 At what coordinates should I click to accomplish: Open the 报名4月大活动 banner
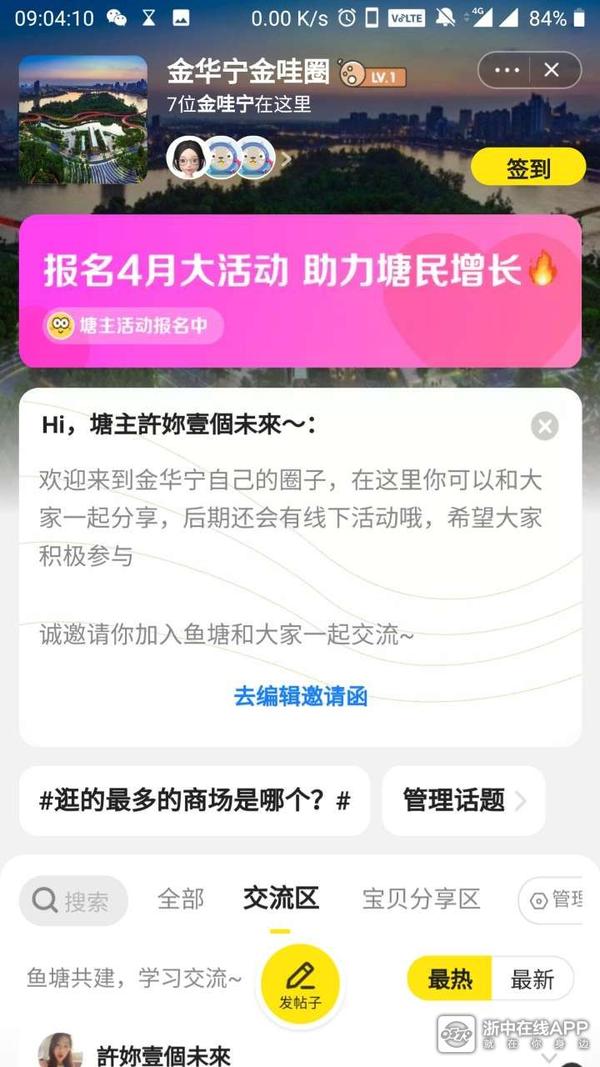tap(300, 290)
